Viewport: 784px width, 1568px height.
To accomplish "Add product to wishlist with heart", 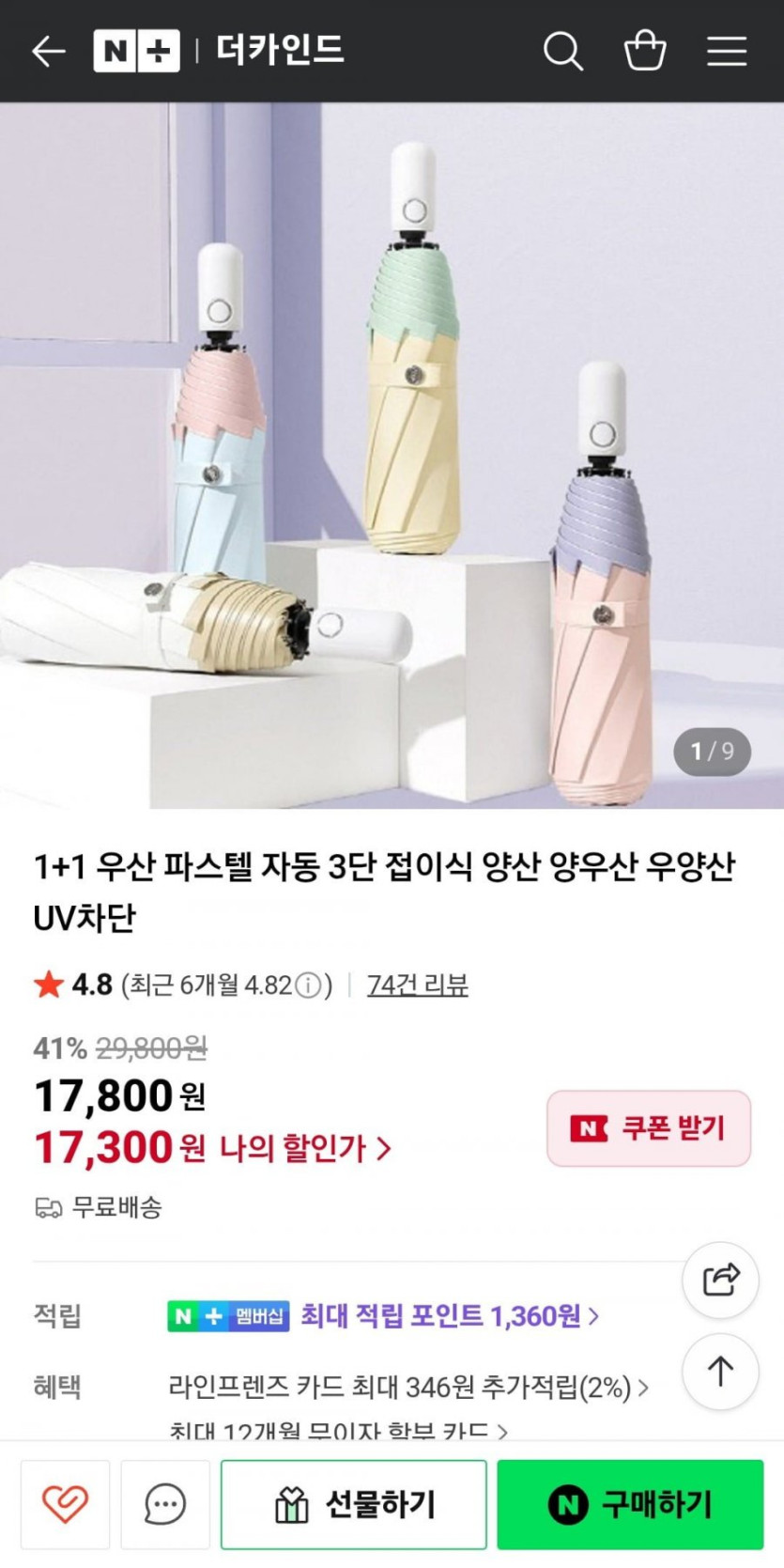I will 65,1504.
